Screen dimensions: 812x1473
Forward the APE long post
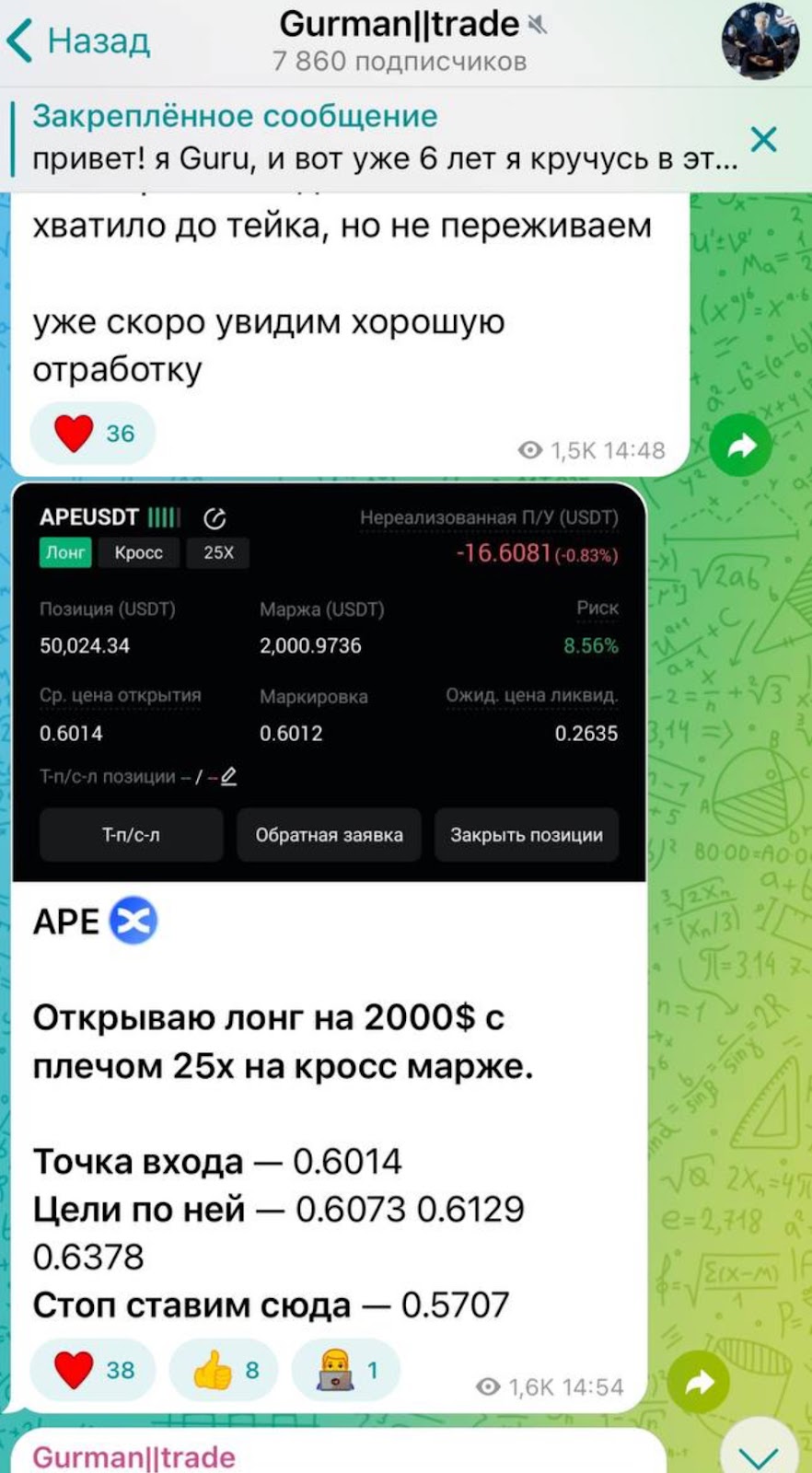(698, 1381)
